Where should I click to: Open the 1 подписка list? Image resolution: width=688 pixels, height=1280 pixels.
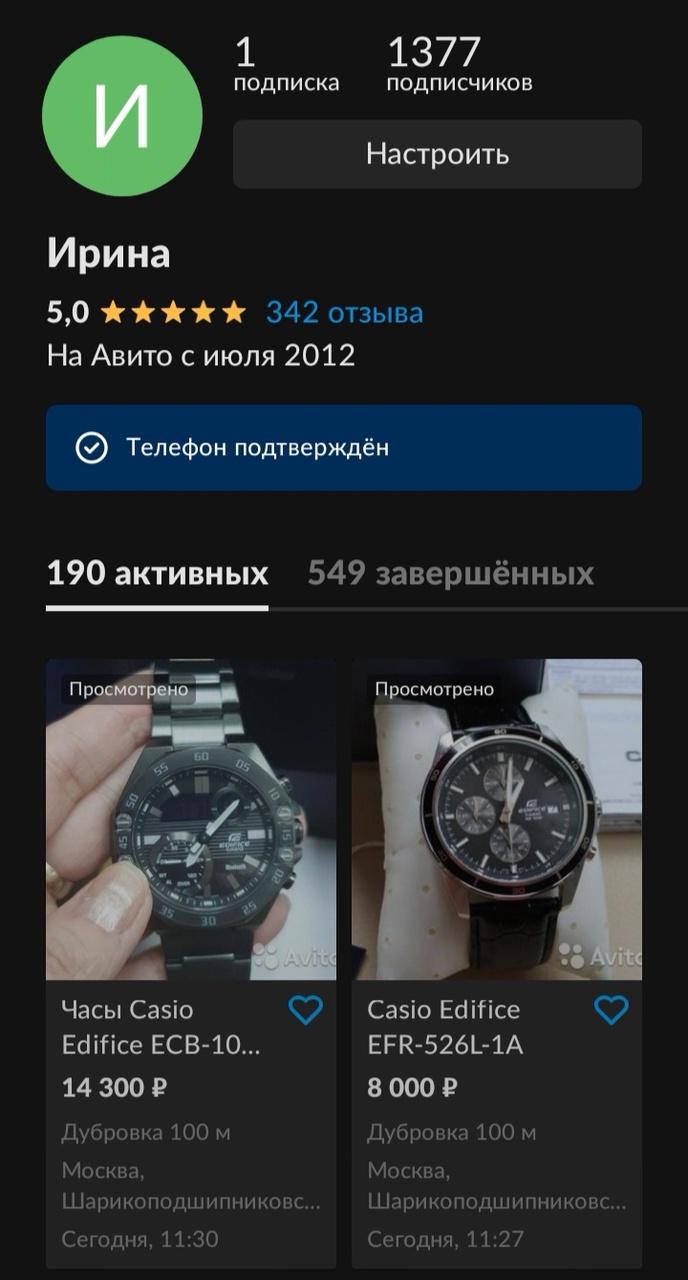point(286,64)
